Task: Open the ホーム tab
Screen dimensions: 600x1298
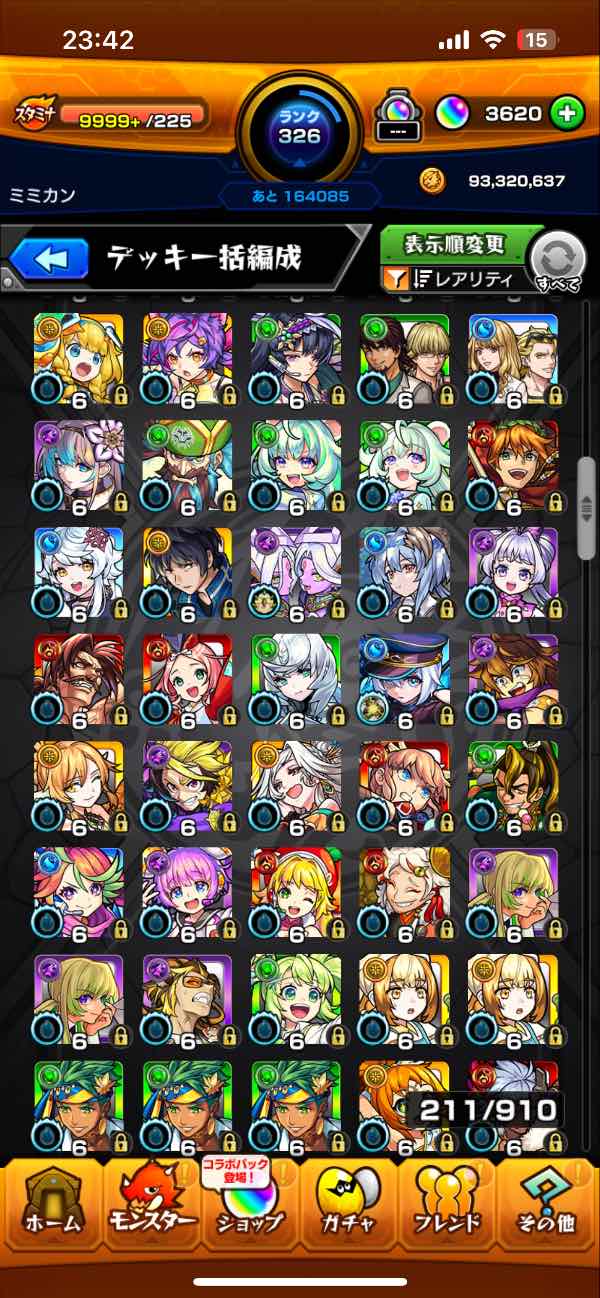Action: (51, 1207)
